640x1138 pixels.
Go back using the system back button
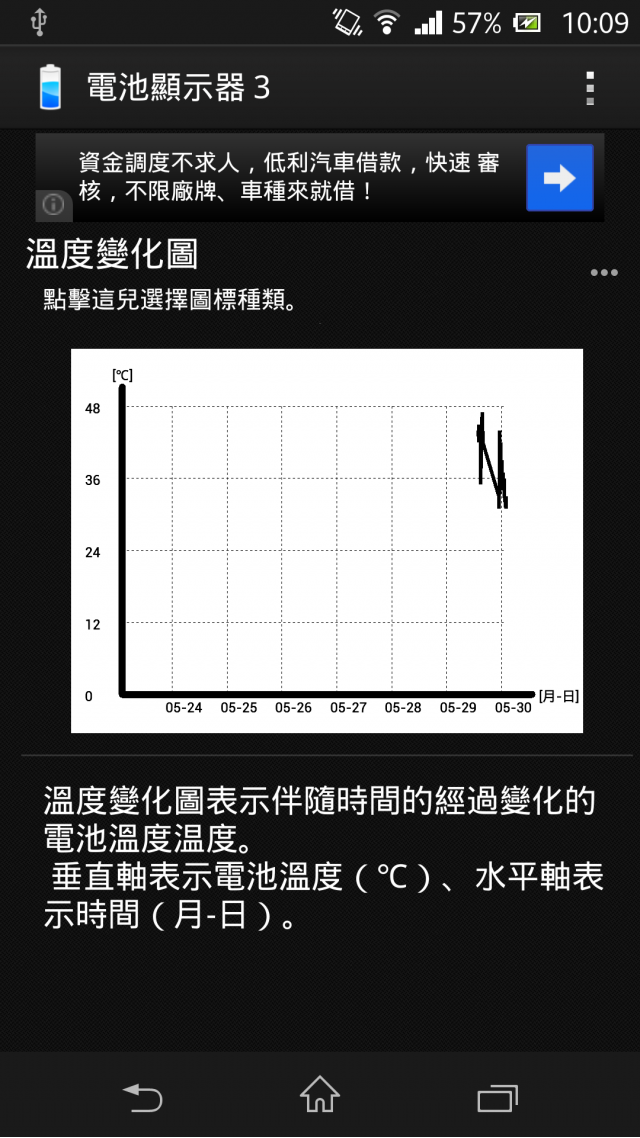142,1097
